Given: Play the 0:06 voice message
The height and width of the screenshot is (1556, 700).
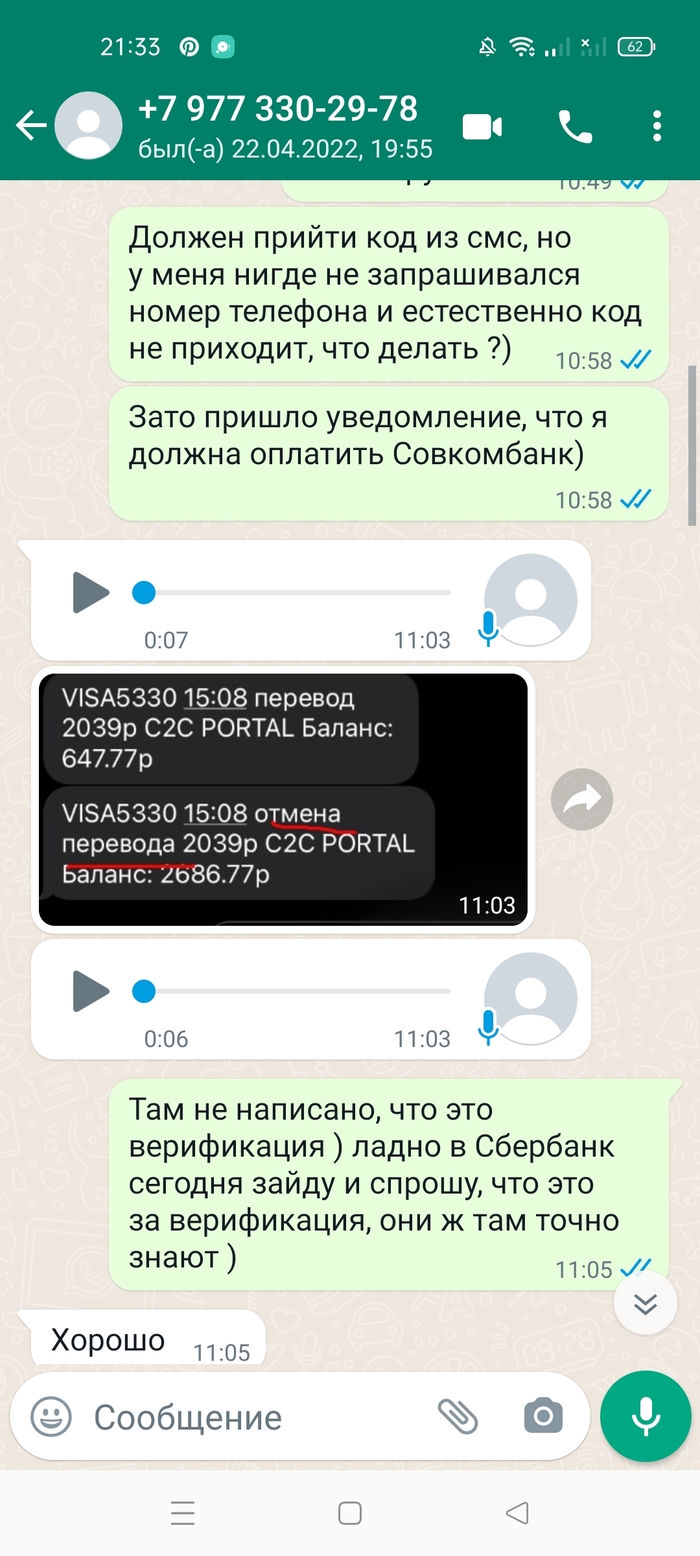Looking at the screenshot, I should (x=91, y=991).
